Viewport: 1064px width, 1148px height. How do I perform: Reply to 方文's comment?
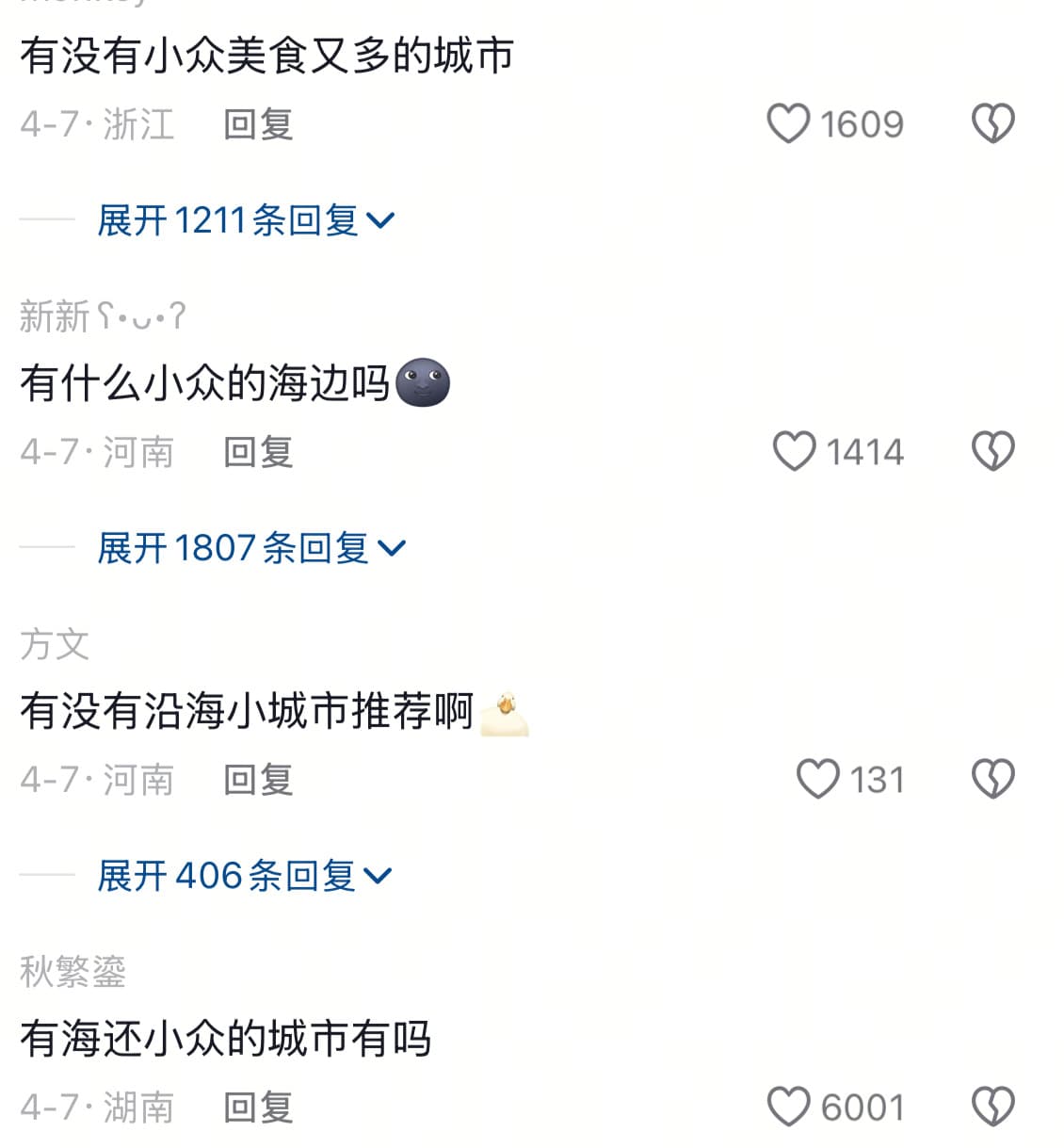258,780
